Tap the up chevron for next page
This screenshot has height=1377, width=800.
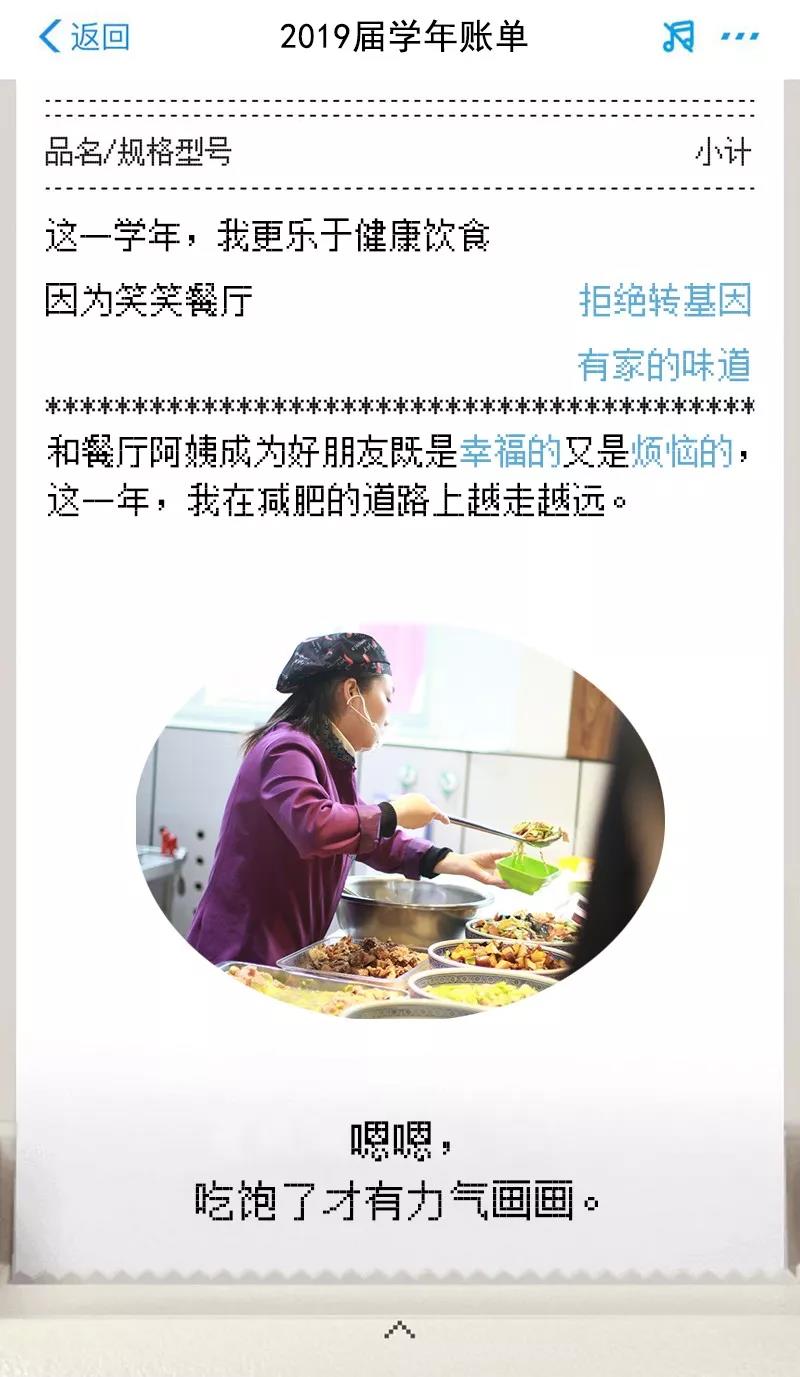click(x=399, y=1329)
